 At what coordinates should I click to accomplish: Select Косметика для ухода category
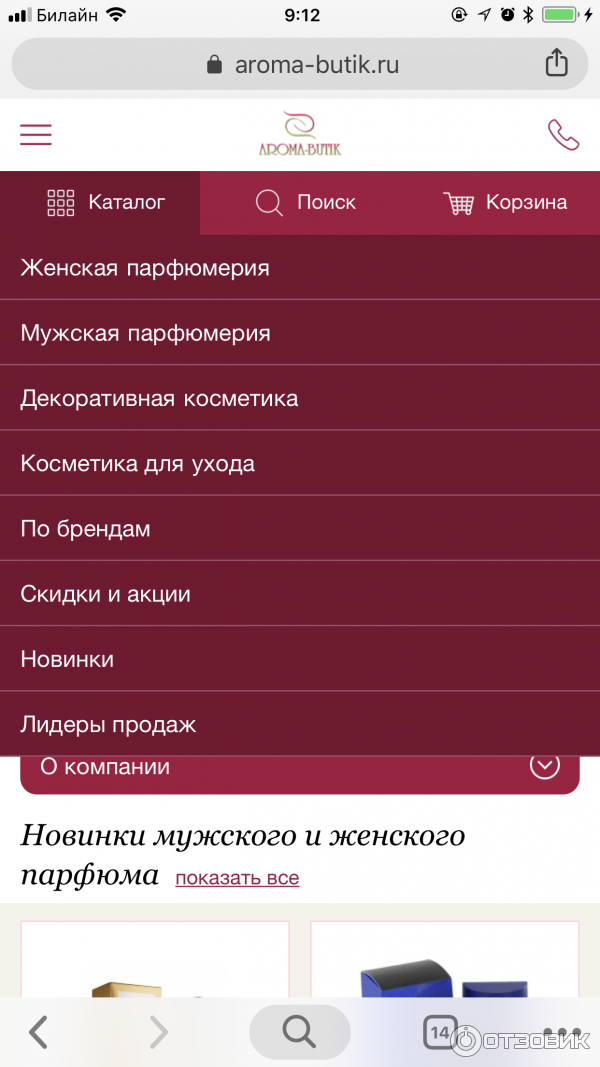click(137, 464)
